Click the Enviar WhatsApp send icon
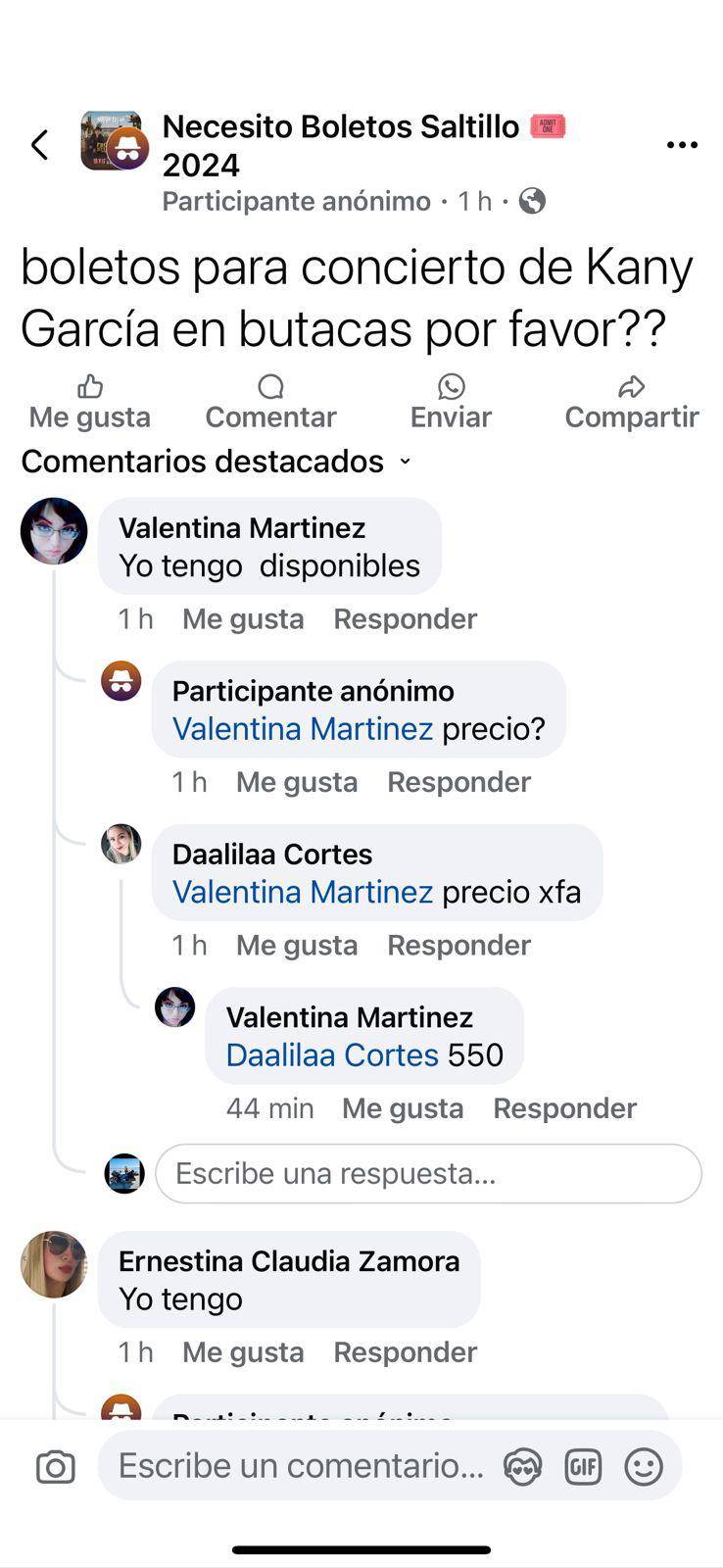723x1568 pixels. click(x=450, y=387)
